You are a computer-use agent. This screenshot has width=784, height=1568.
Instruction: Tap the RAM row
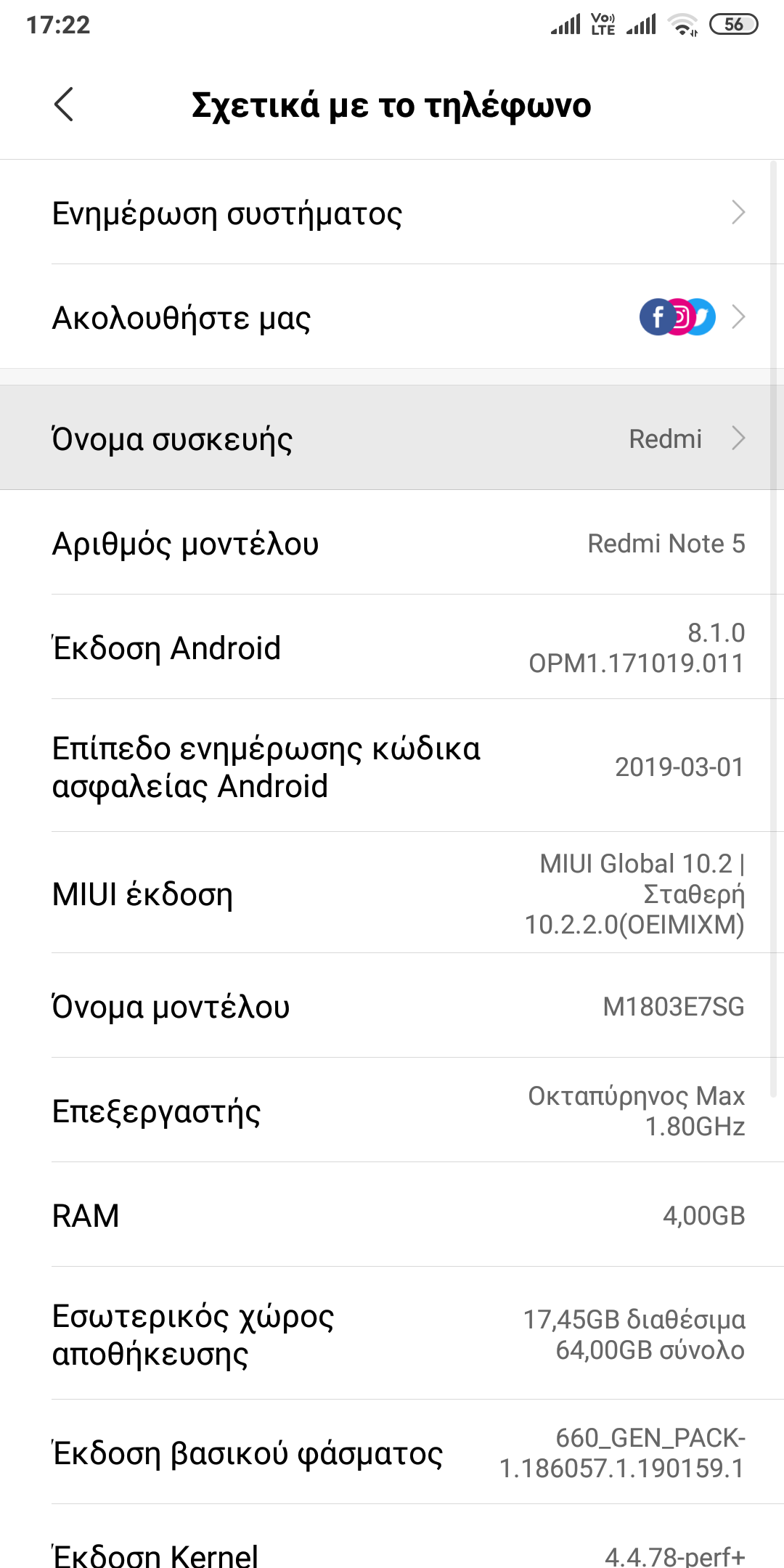[x=392, y=1215]
